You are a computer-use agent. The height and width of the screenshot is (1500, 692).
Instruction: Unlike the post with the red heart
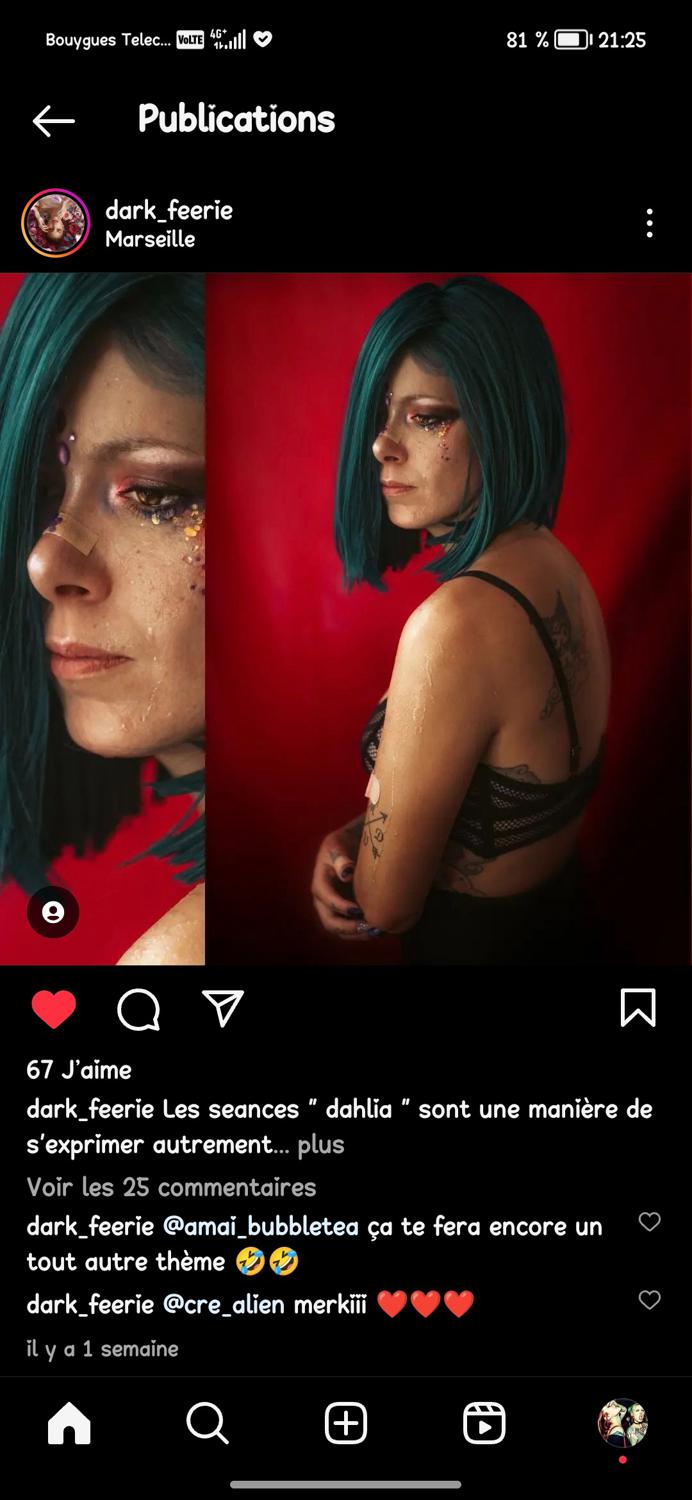[x=54, y=1010]
